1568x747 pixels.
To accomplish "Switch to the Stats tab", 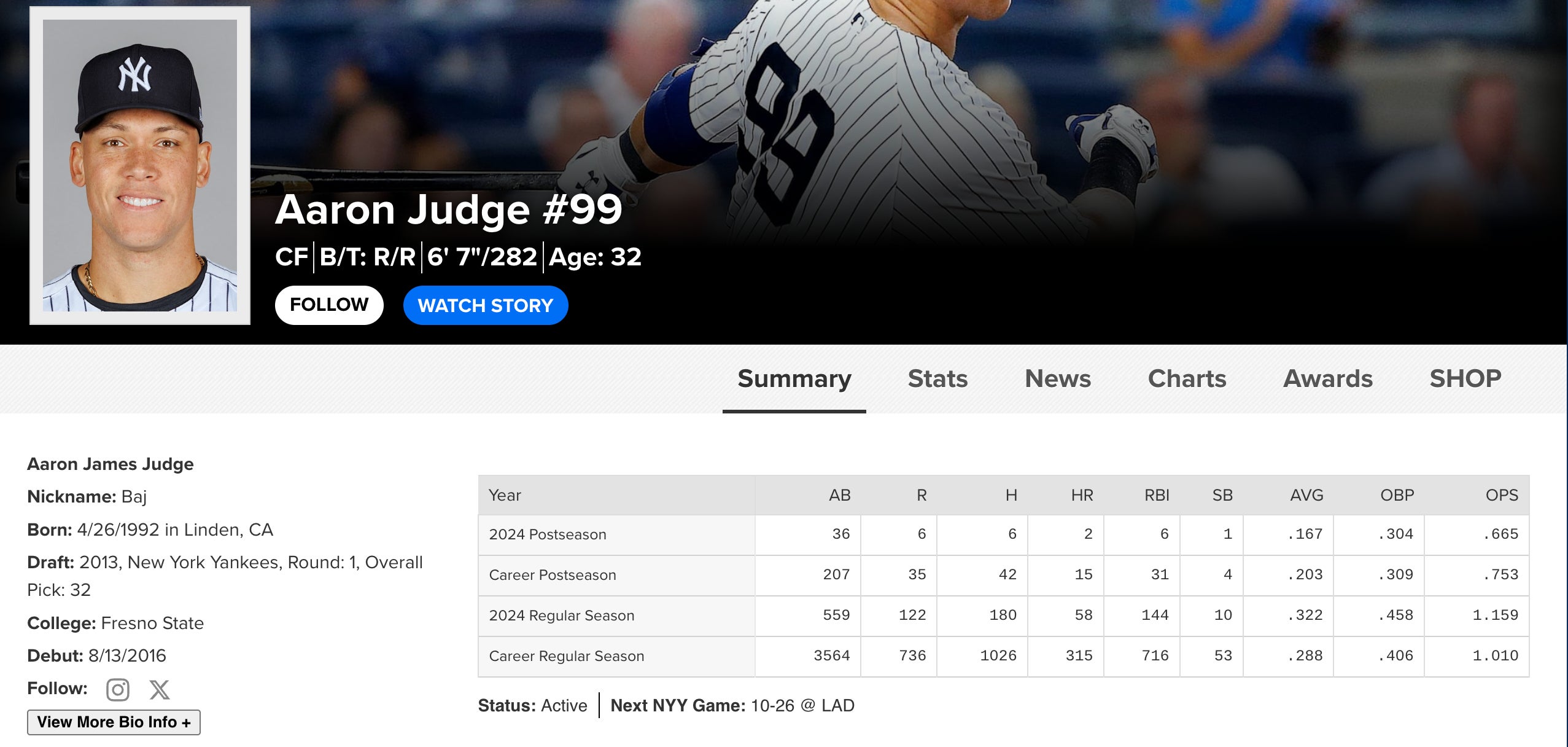I will 937,378.
